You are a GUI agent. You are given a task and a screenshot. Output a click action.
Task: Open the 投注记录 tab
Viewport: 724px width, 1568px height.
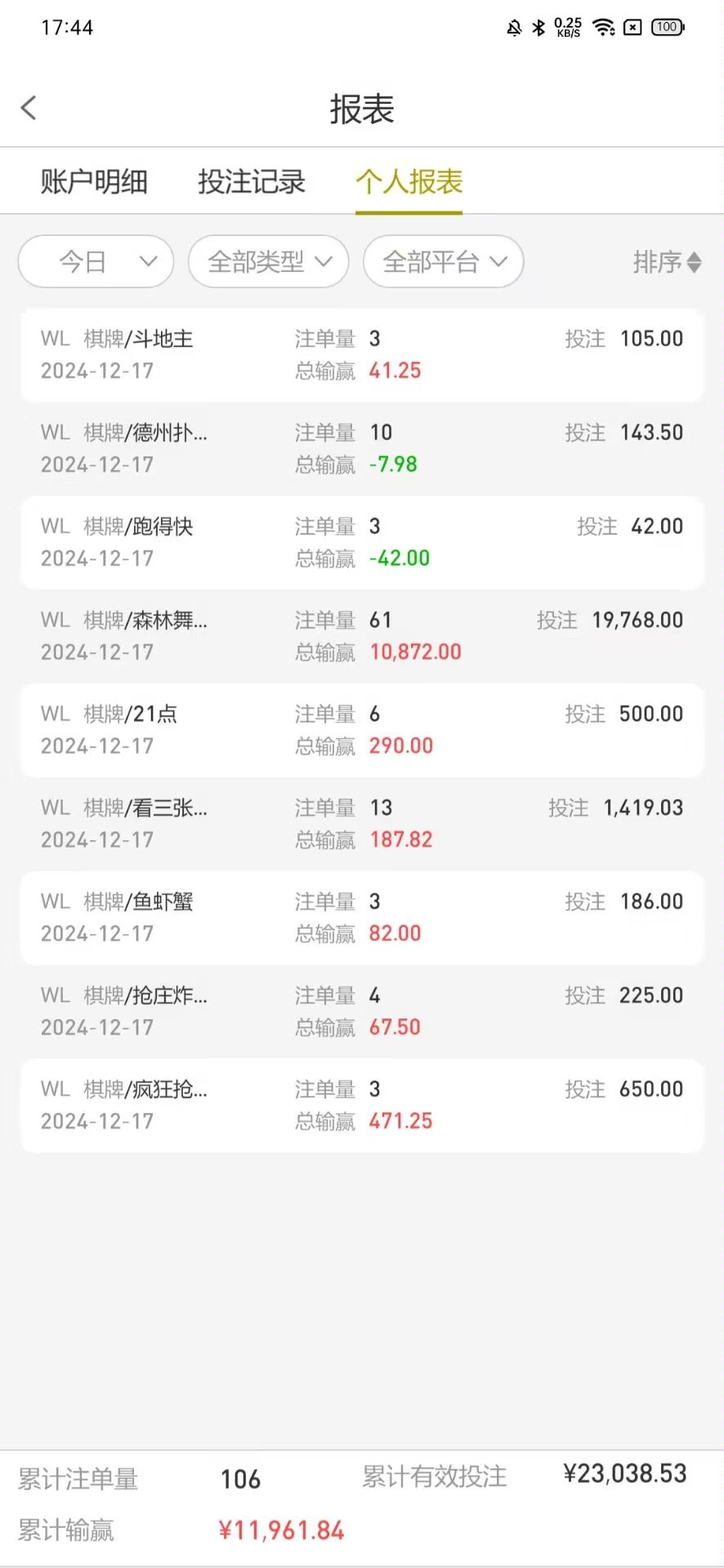point(252,181)
